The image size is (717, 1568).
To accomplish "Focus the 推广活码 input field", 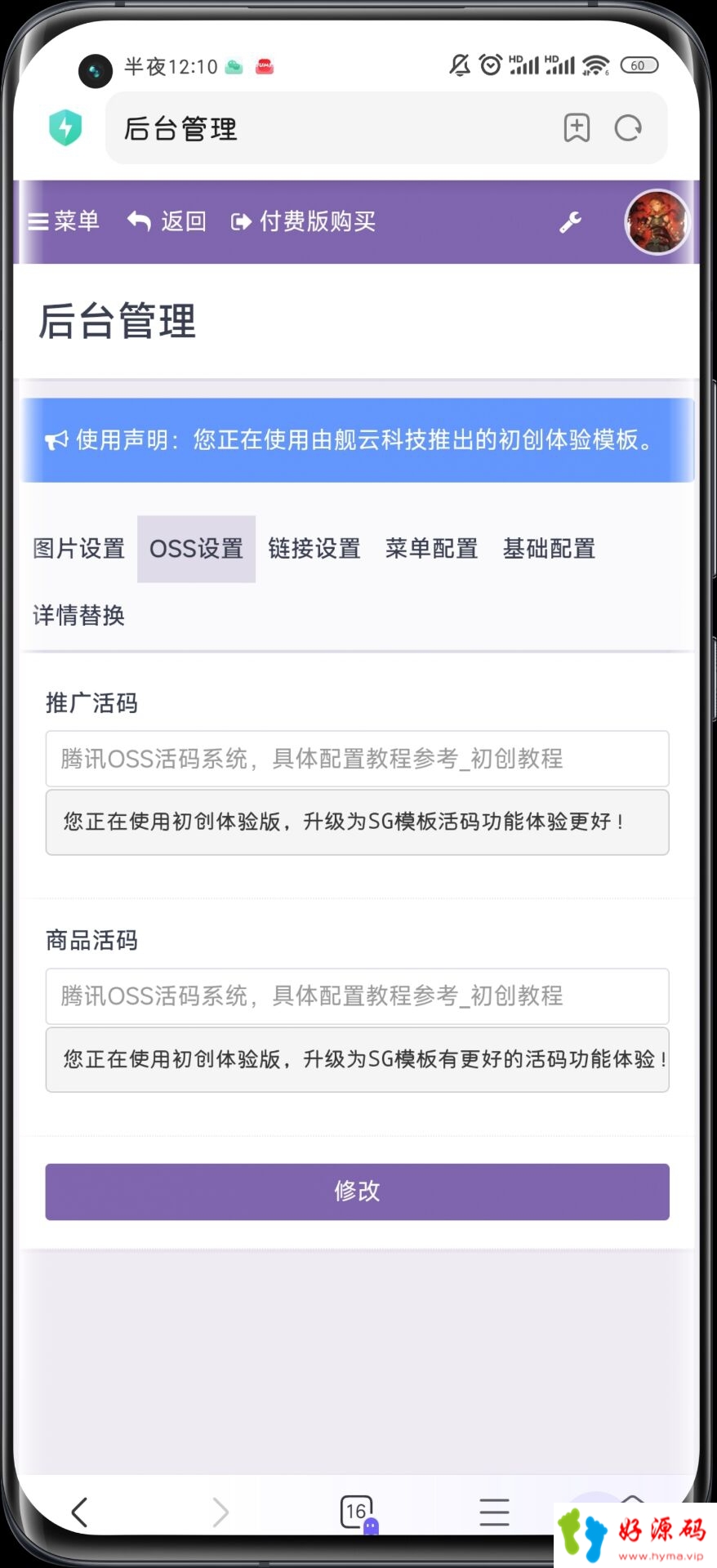I will 357,759.
